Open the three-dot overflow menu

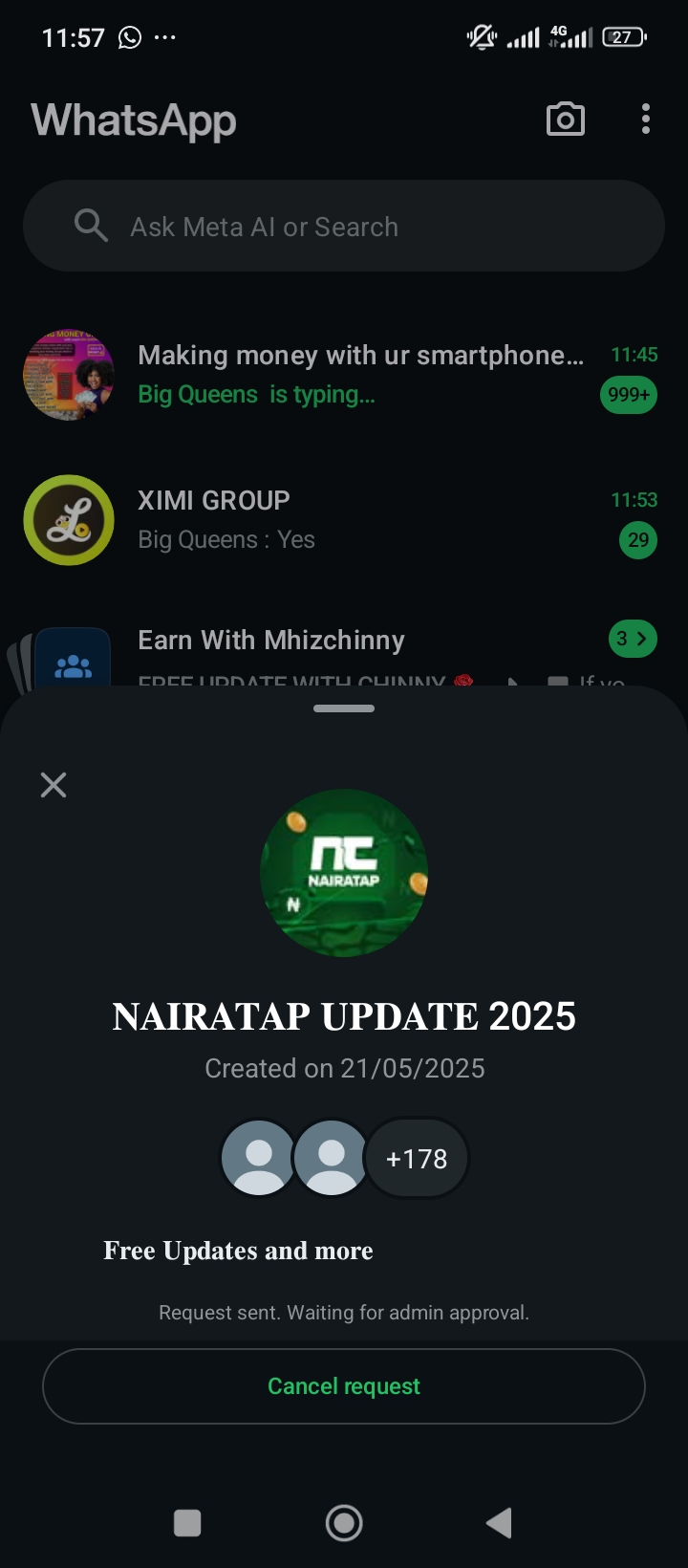tap(646, 120)
